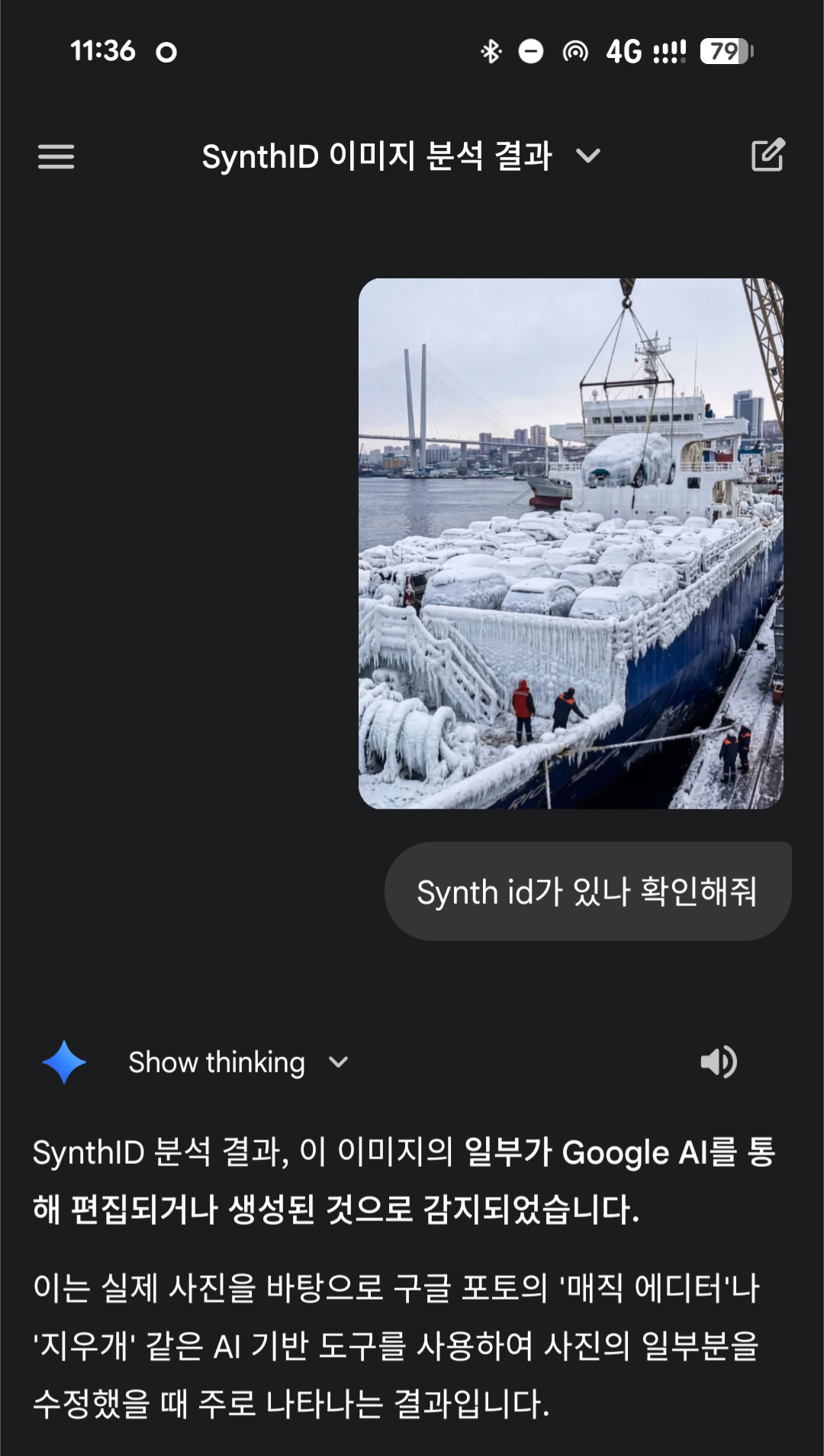Open the hamburger side menu

56,156
